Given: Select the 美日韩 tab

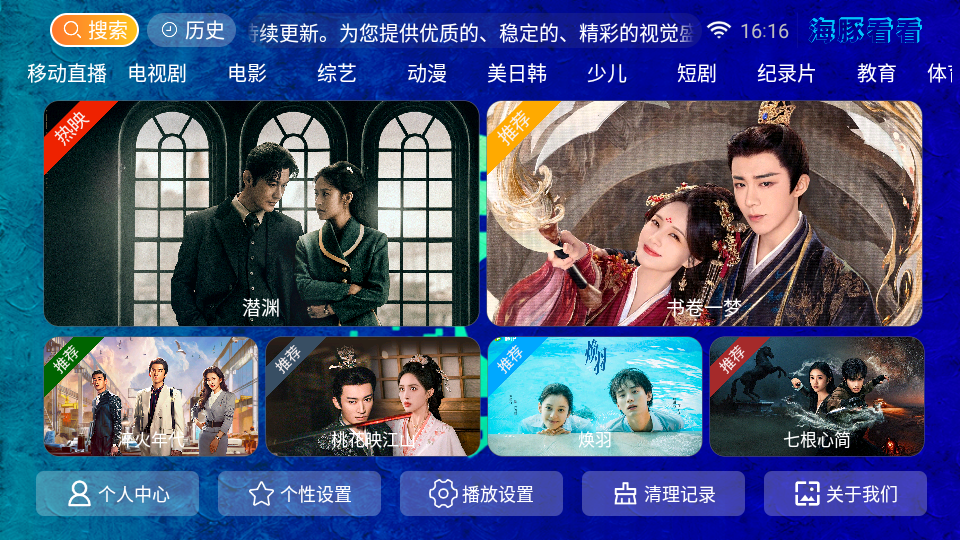Looking at the screenshot, I should coord(517,73).
